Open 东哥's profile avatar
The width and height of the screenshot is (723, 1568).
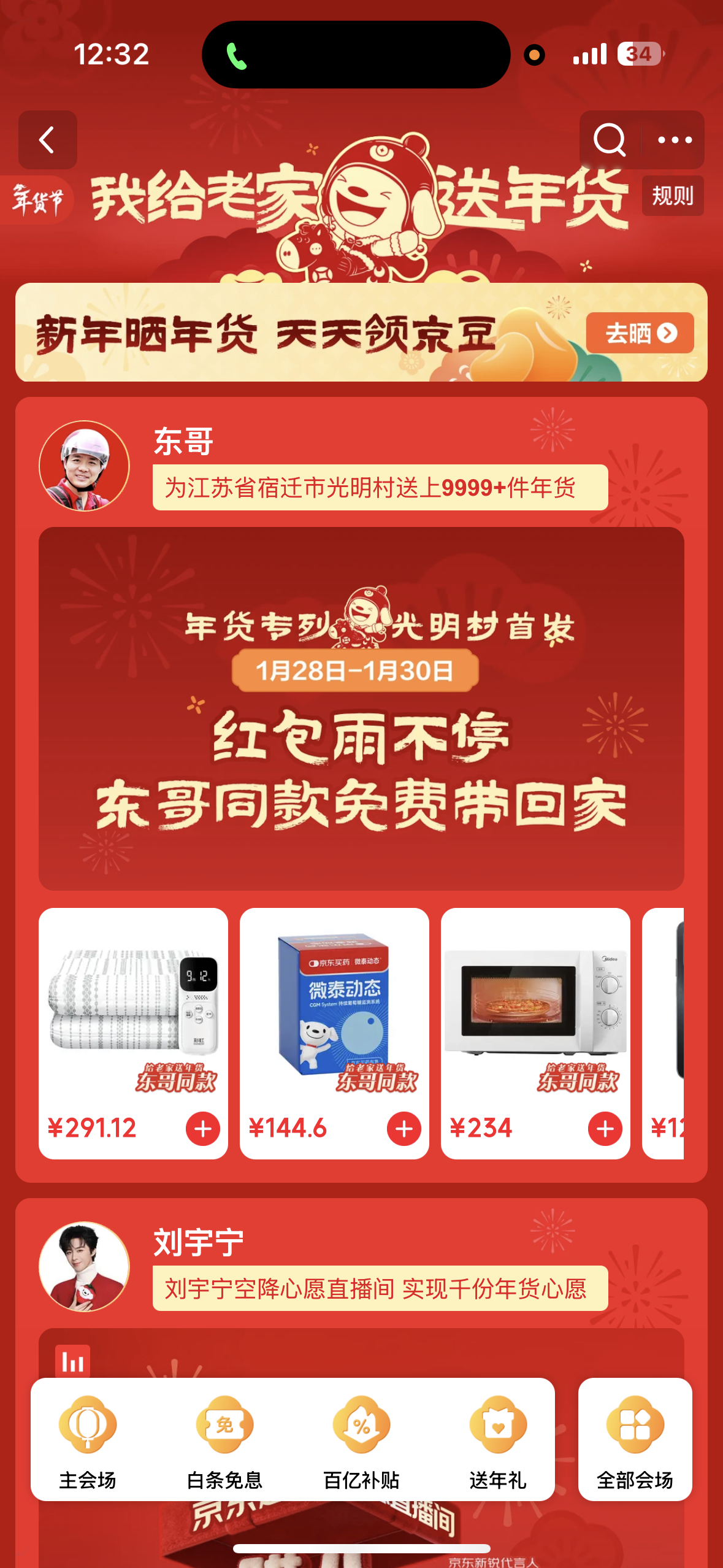[85, 466]
